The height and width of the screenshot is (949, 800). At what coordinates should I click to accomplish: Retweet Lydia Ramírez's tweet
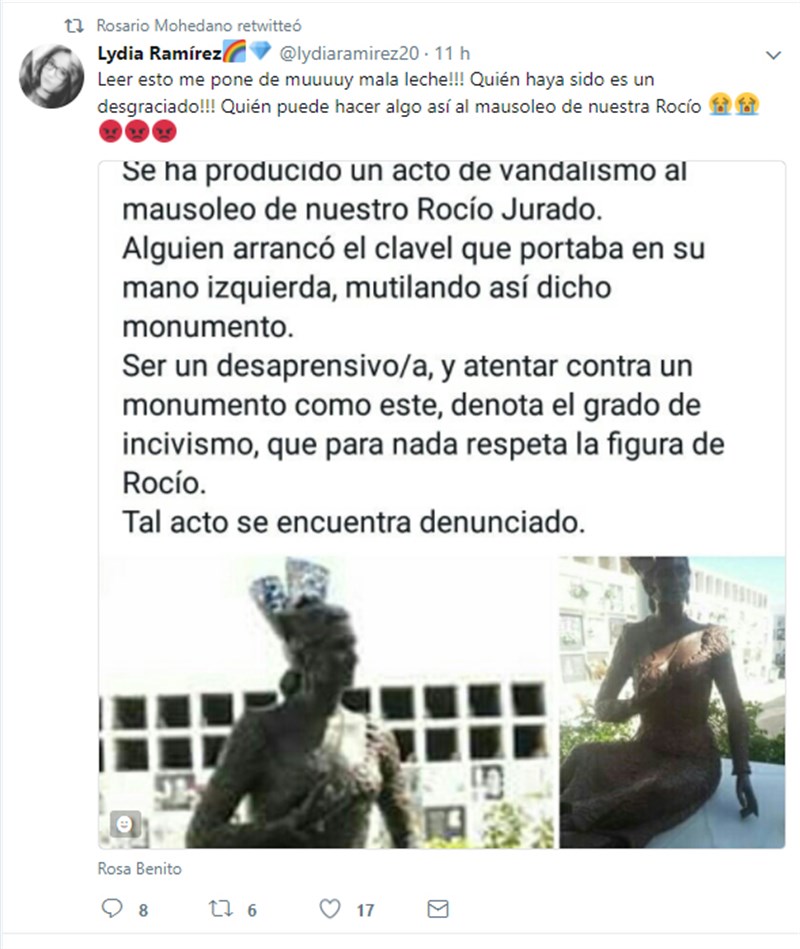point(221,909)
